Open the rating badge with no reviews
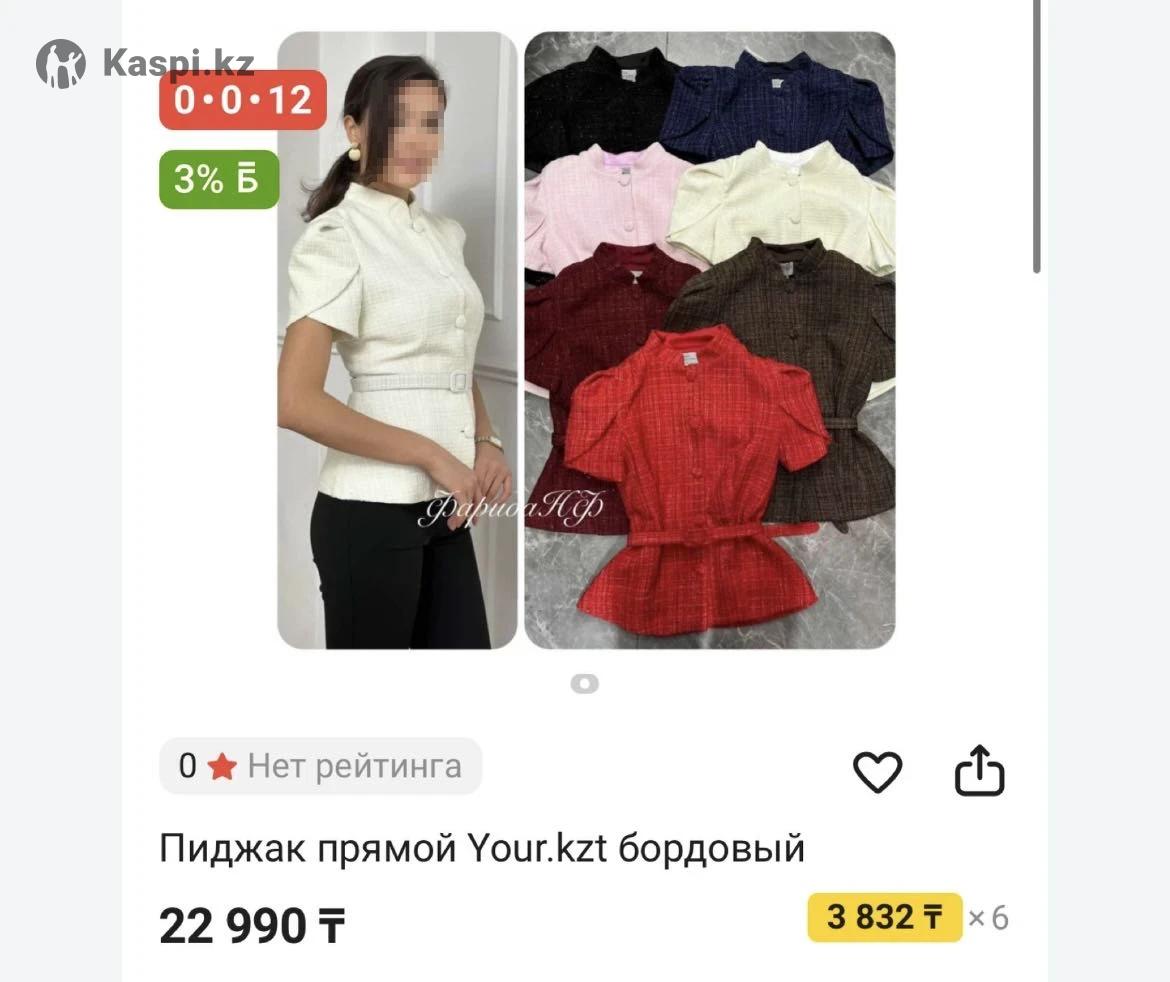Image resolution: width=1170 pixels, height=982 pixels. tap(320, 767)
